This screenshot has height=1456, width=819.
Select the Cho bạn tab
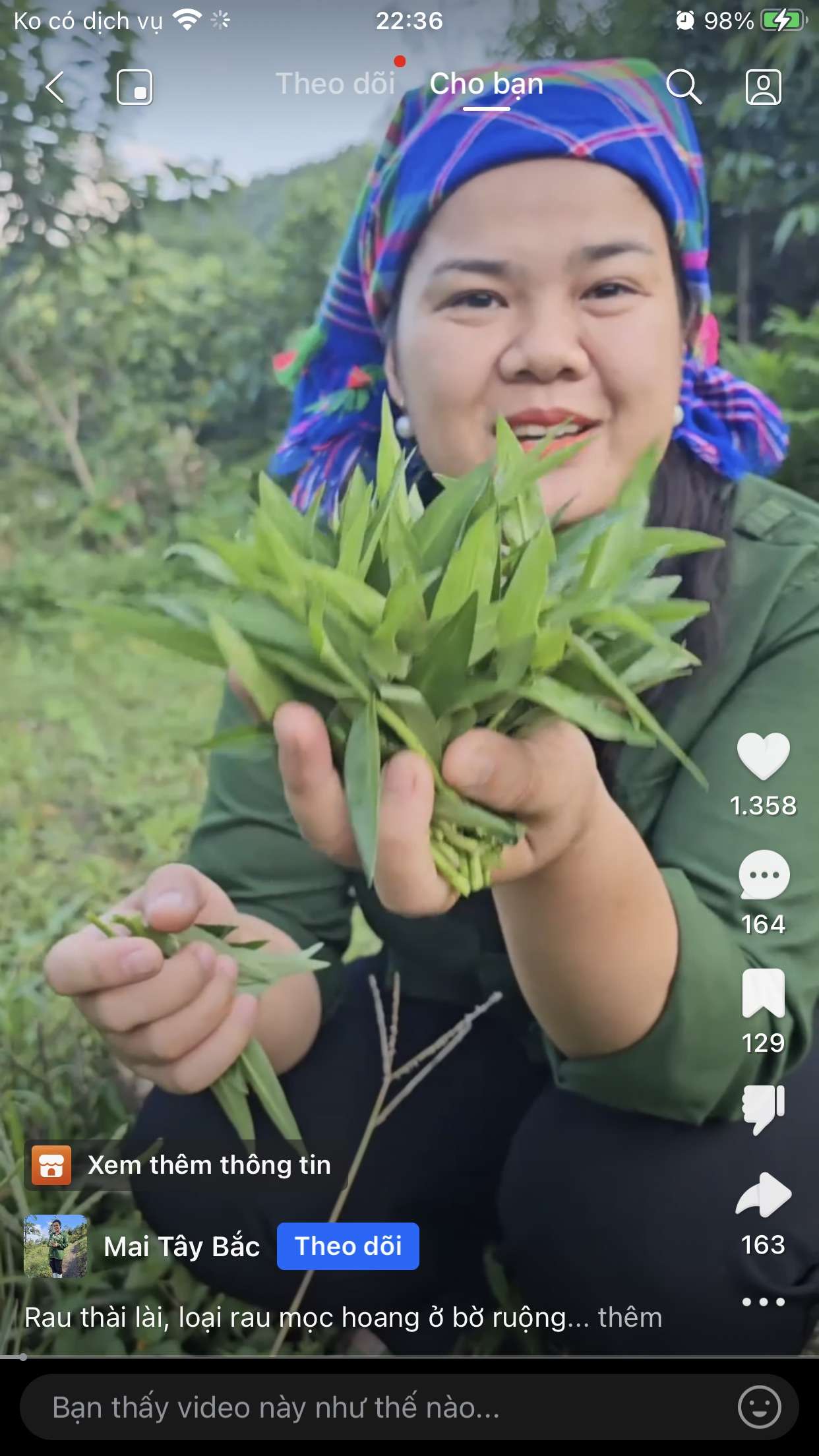pyautogui.click(x=487, y=84)
